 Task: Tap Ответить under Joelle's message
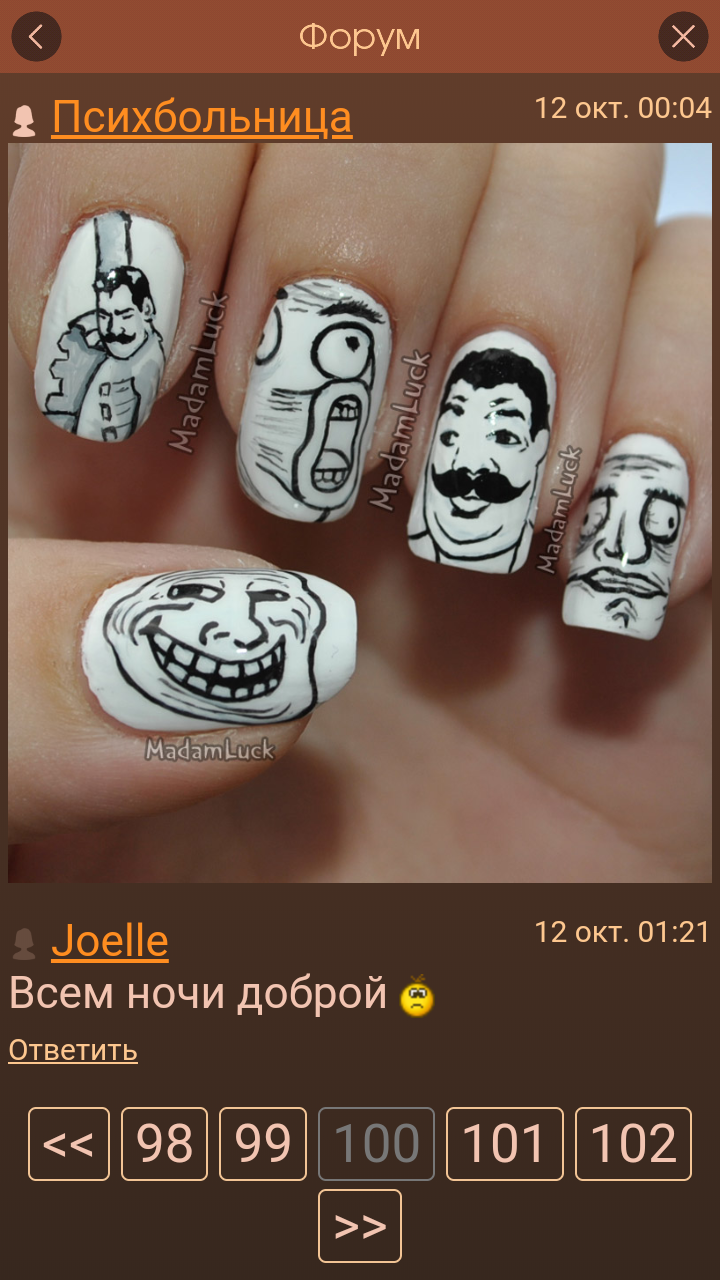coord(73,1050)
